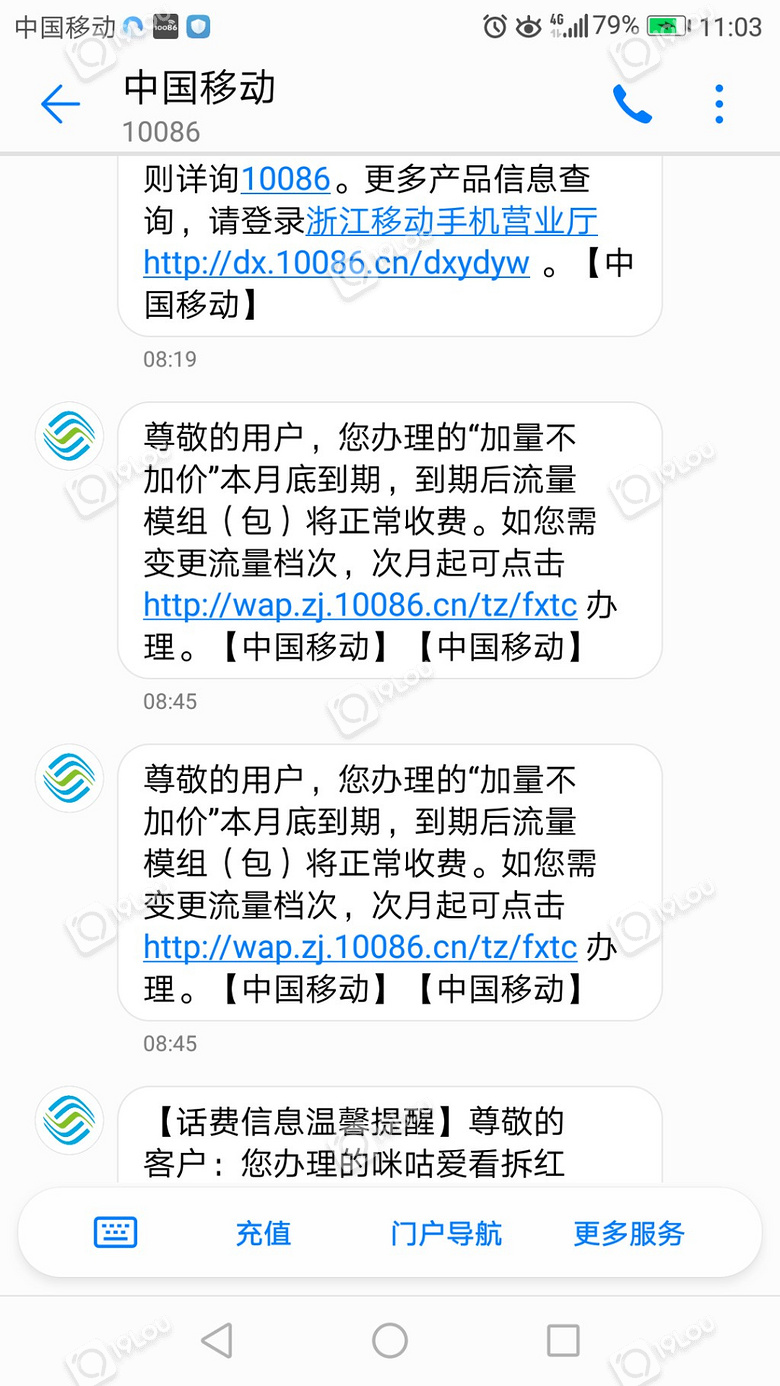Tap the underlined 10086 link in the top message
The height and width of the screenshot is (1386, 780).
coord(286,178)
